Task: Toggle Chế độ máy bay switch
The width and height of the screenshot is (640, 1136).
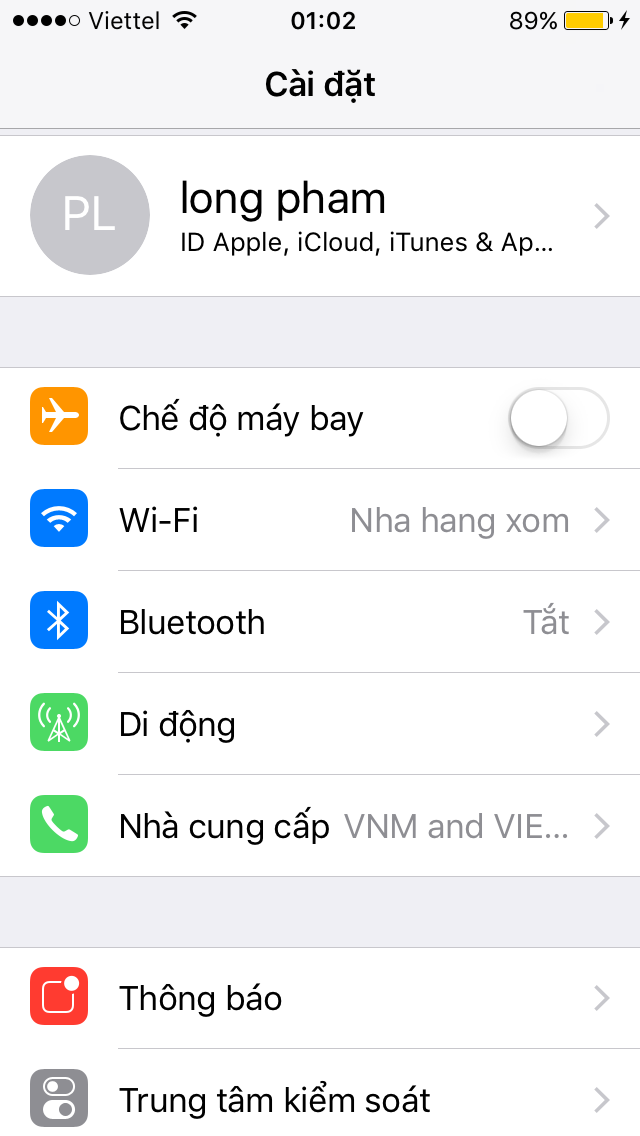Action: tap(559, 418)
